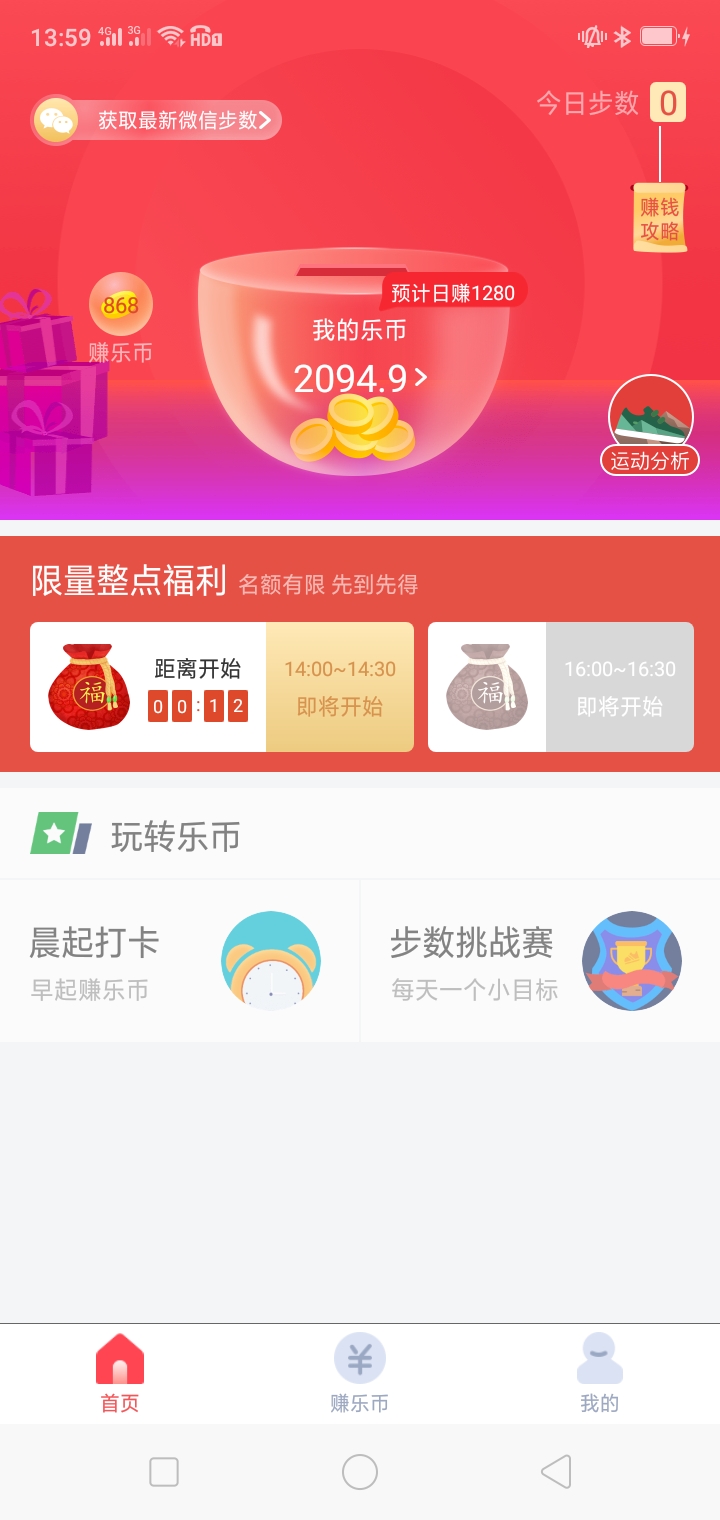Open 步数挑战赛 card
Screen dimensions: 720x1520
coord(540,961)
